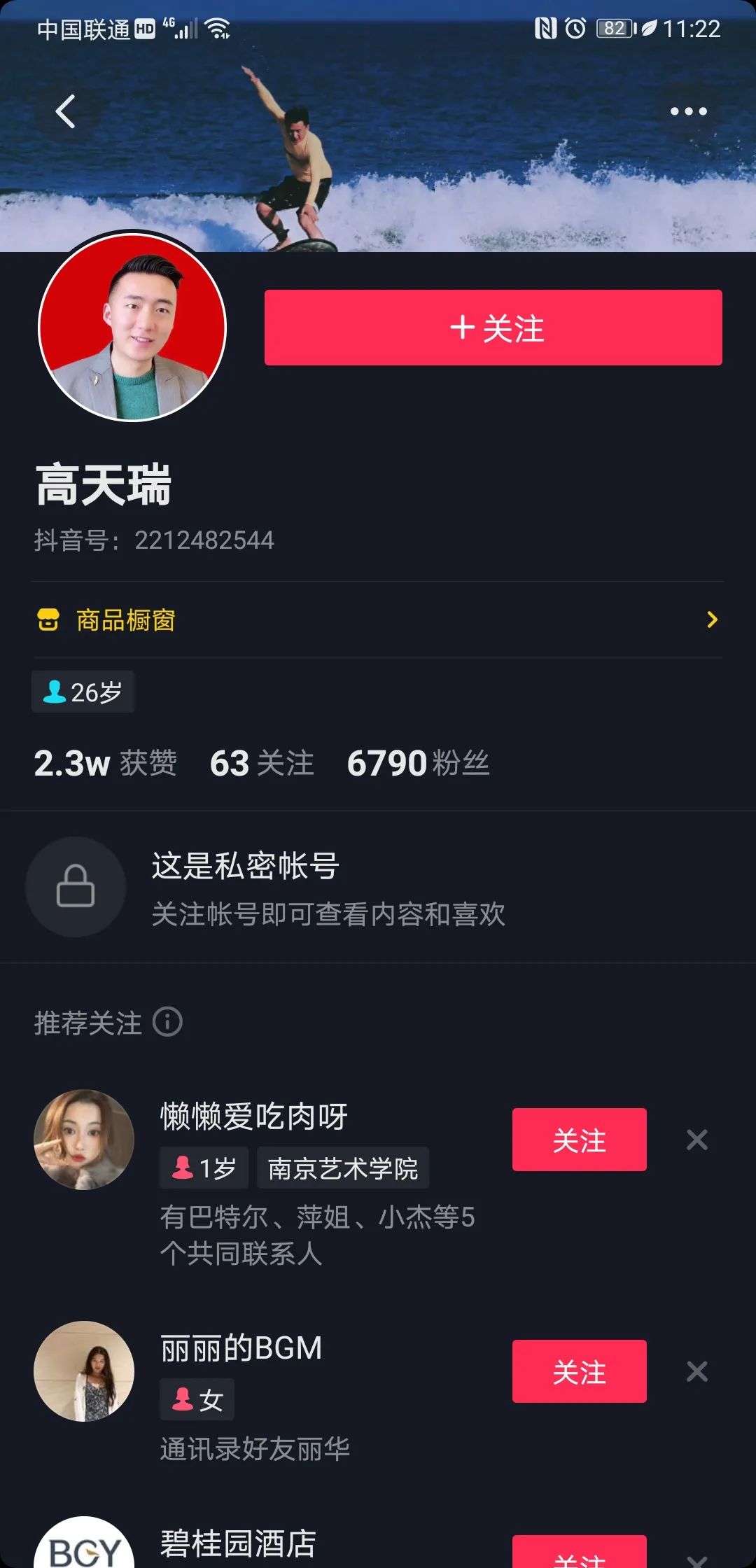The width and height of the screenshot is (756, 1568).
Task: Remove 丽丽的BGM from suggestions
Action: coord(697,1371)
